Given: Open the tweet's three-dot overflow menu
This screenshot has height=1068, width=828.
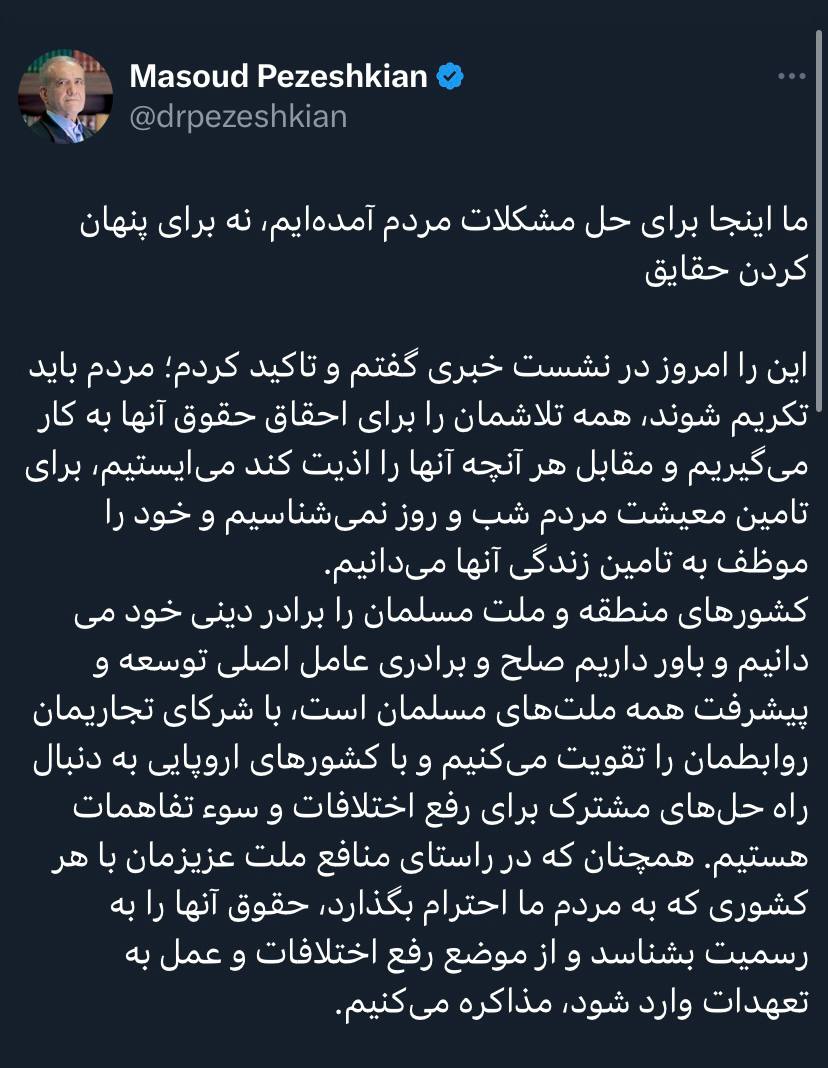Looking at the screenshot, I should [791, 77].
